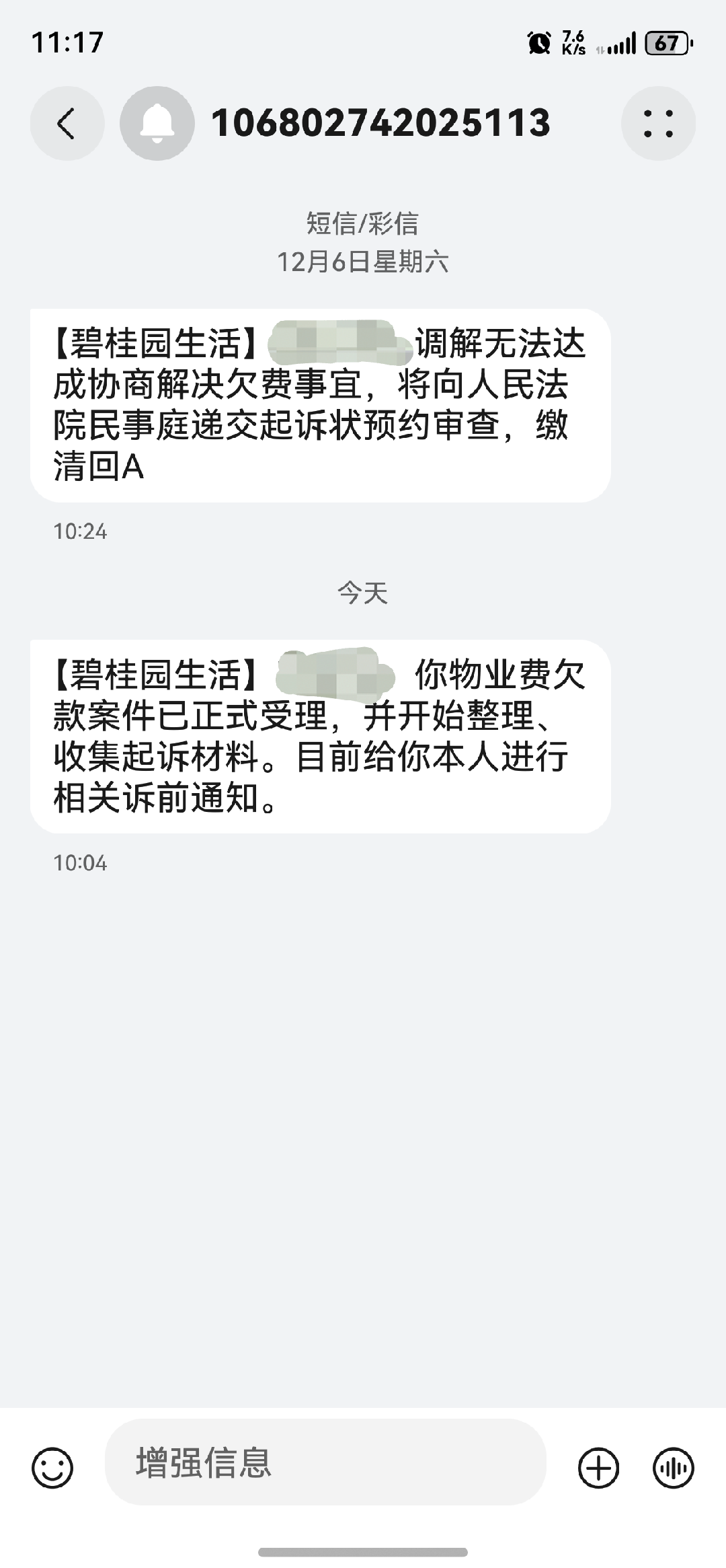Open the emoji picker
This screenshot has width=726, height=1568.
(x=52, y=1467)
